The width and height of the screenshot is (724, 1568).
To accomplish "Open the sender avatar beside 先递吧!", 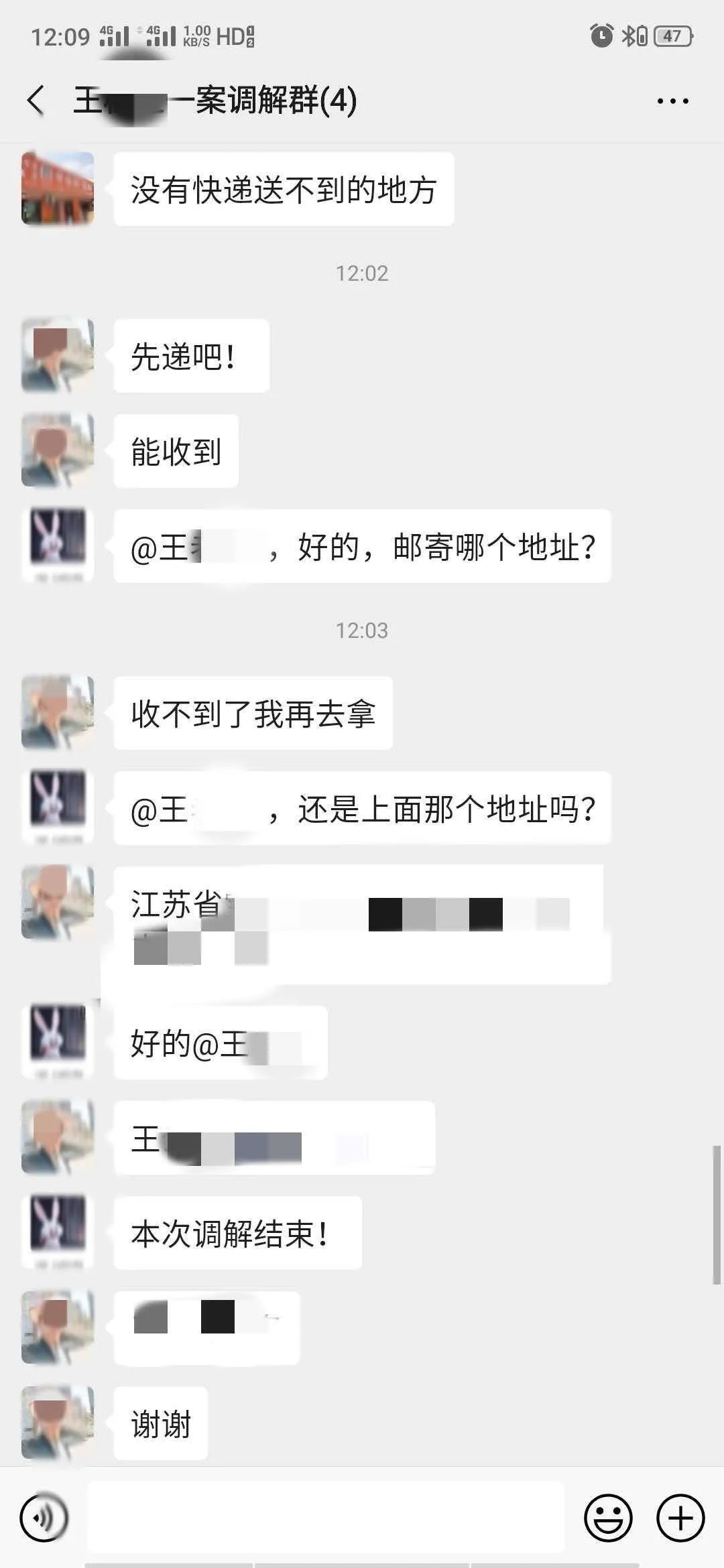I will pos(58,355).
